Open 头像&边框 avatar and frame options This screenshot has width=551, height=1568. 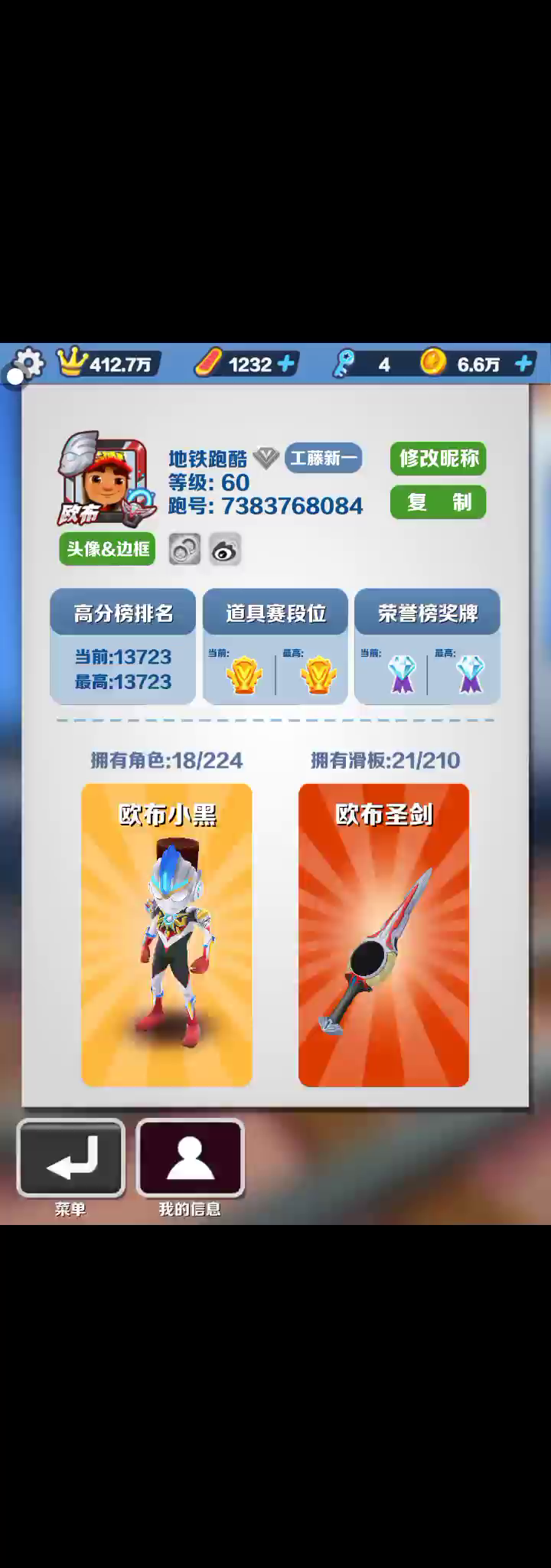pyautogui.click(x=107, y=549)
